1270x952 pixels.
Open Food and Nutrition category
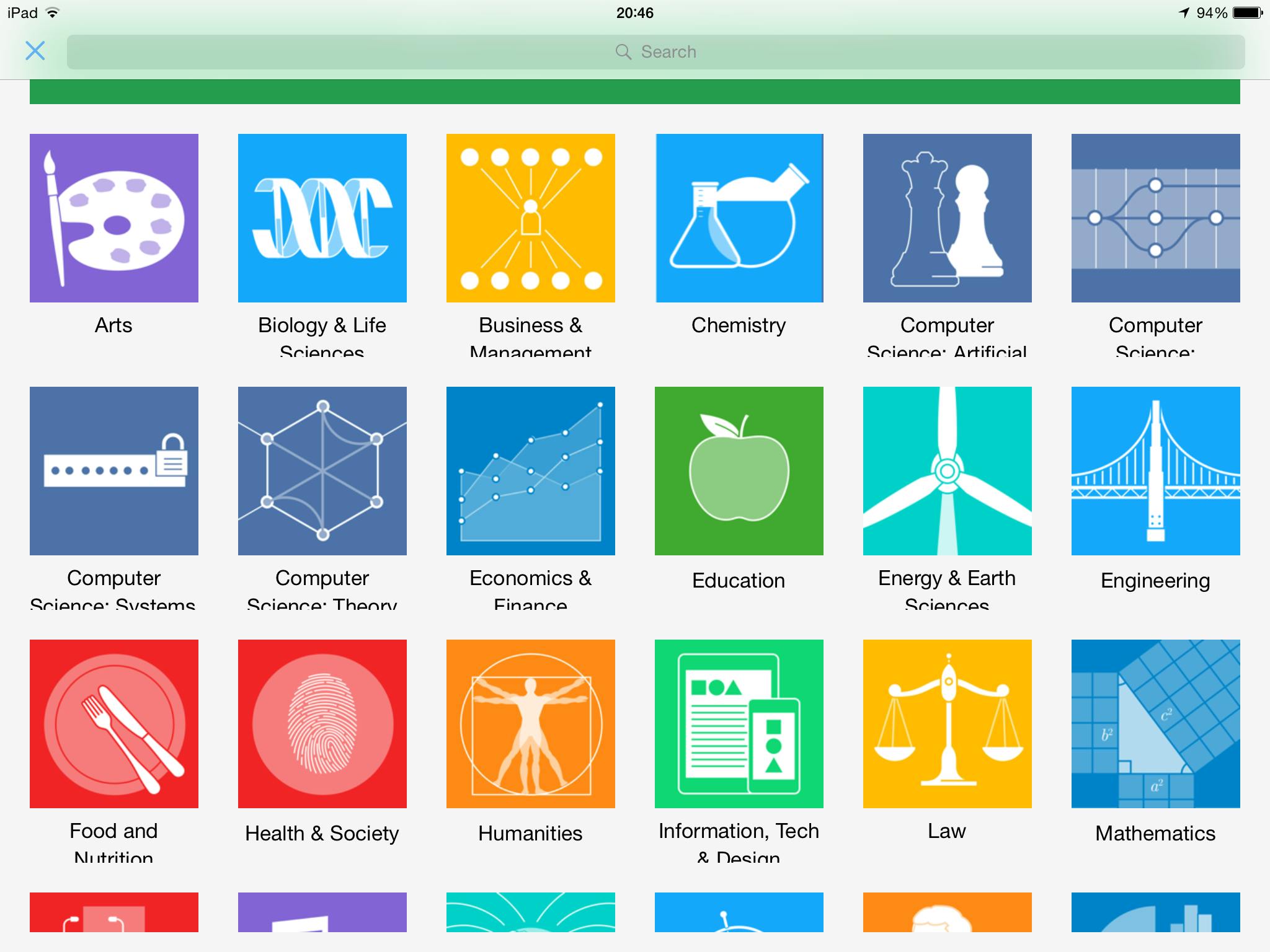[114, 724]
